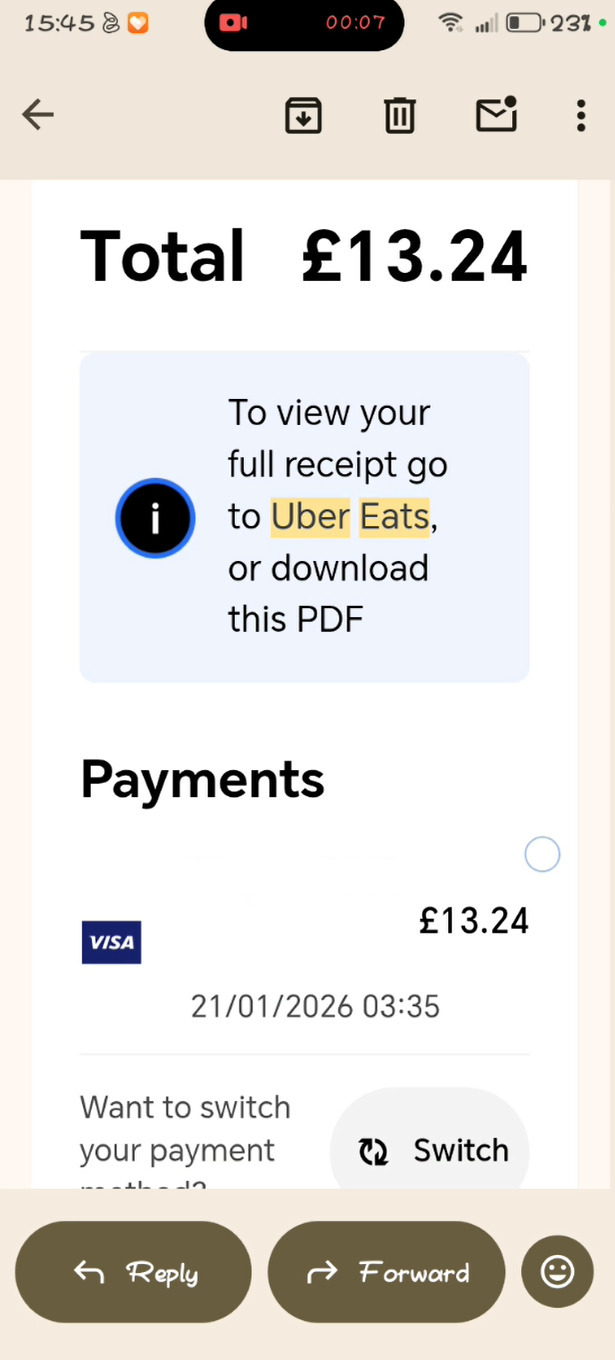
Task: Forward this email
Action: (386, 1273)
